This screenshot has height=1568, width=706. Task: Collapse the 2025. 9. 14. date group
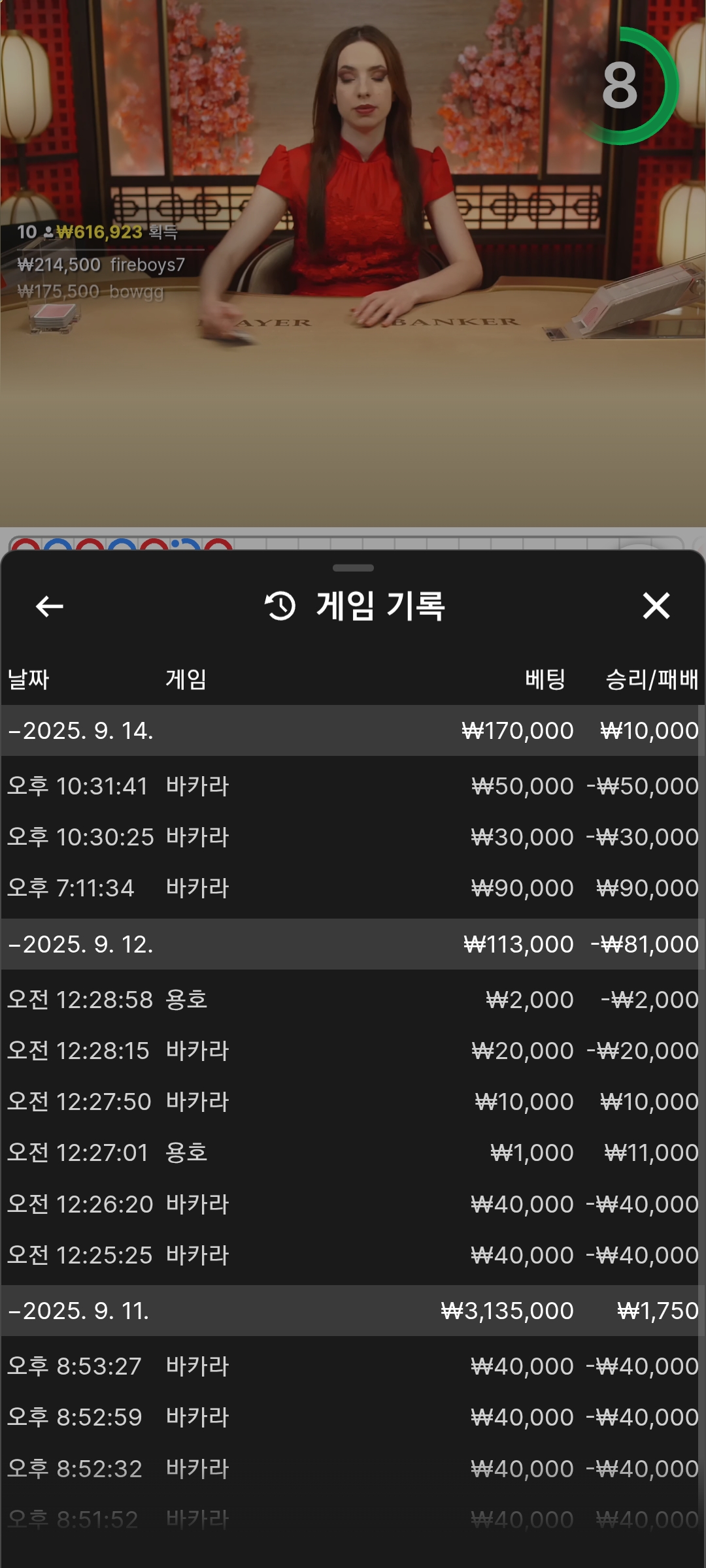coord(81,730)
